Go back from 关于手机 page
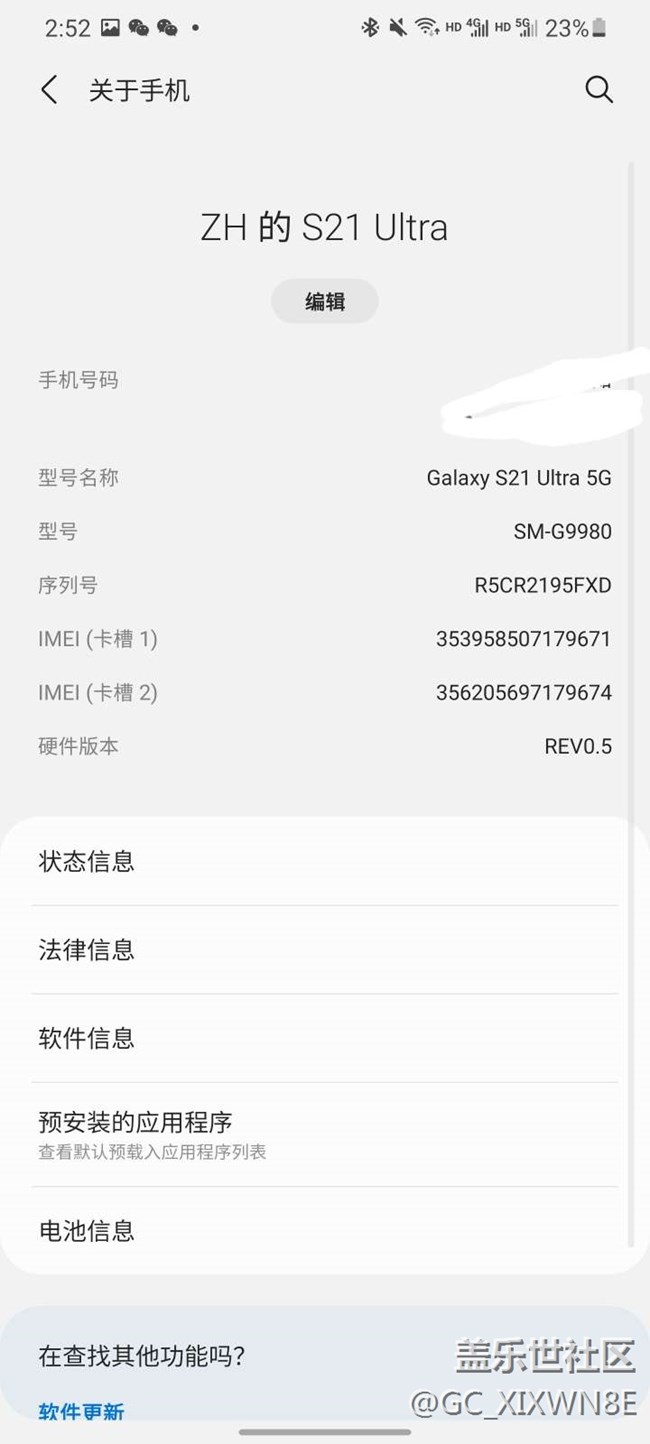The width and height of the screenshot is (650, 1444). 49,90
